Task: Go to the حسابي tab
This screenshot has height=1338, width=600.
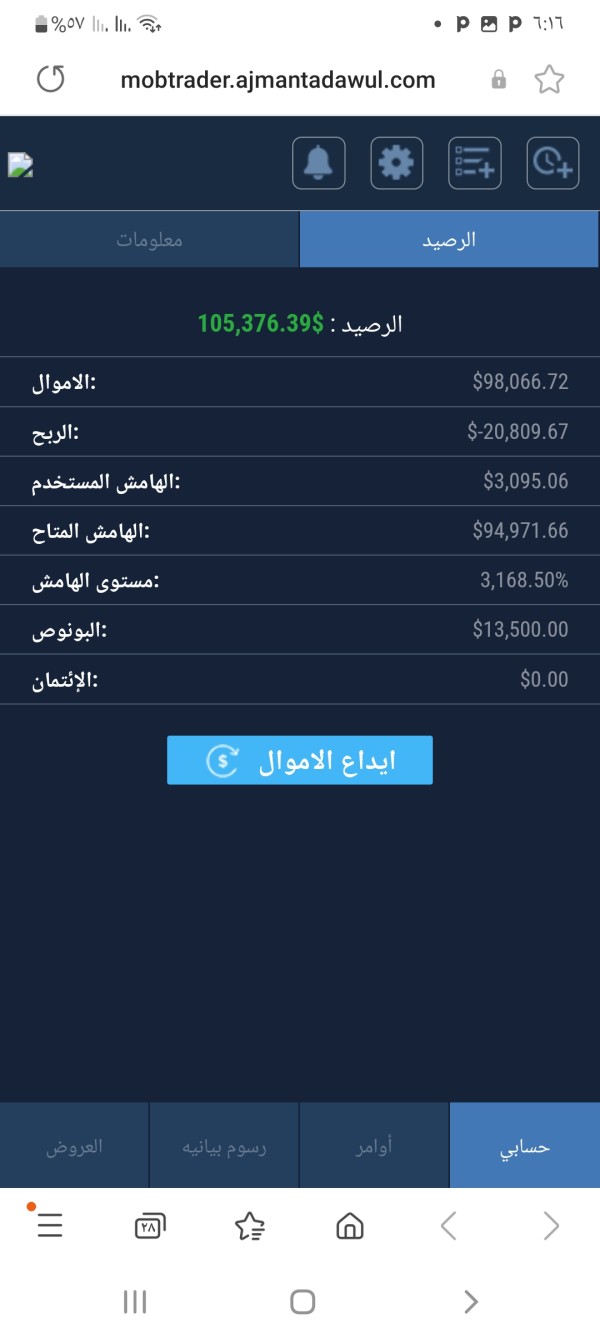Action: coord(525,1146)
